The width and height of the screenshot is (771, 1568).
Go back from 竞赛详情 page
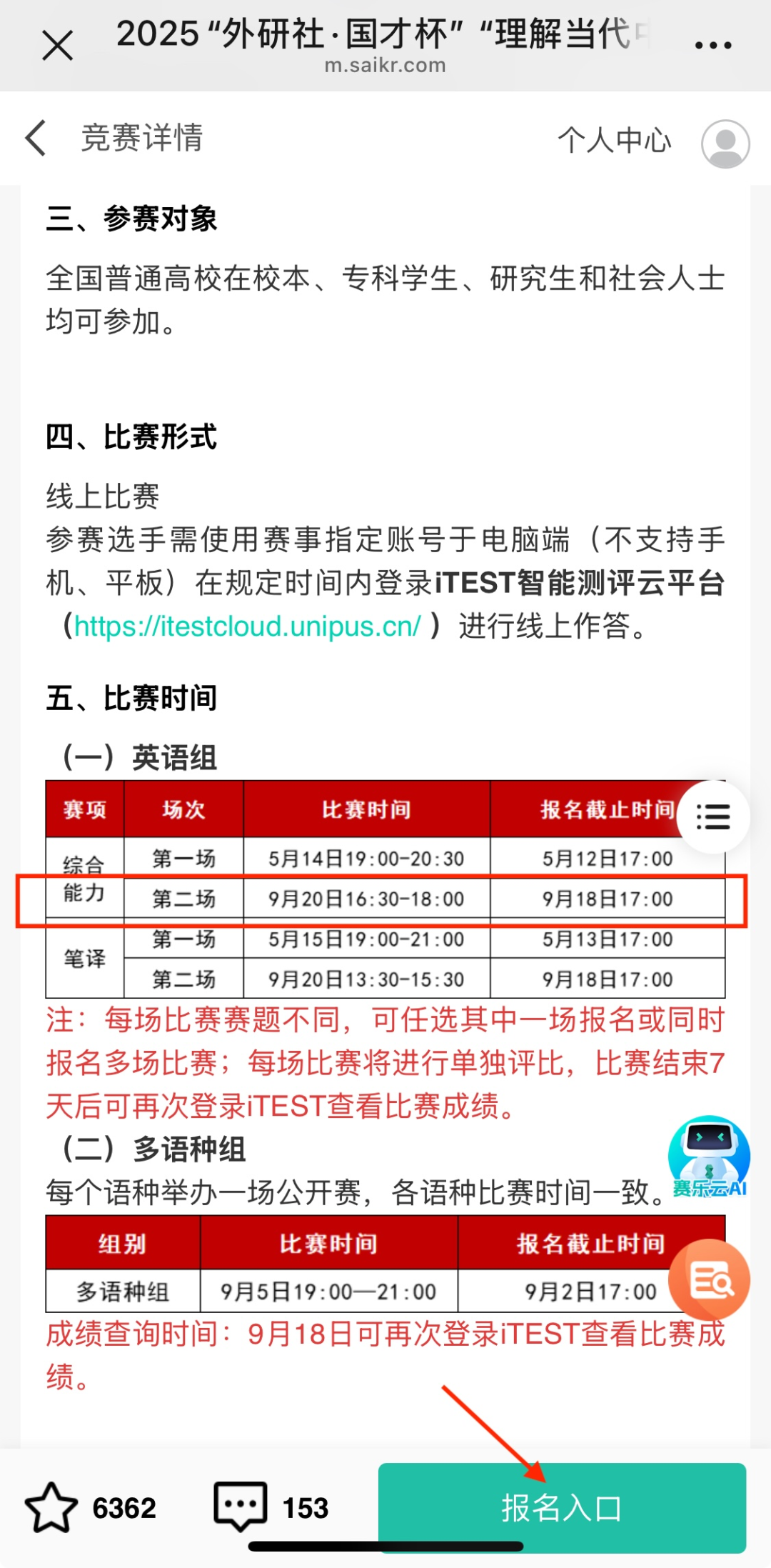(36, 138)
